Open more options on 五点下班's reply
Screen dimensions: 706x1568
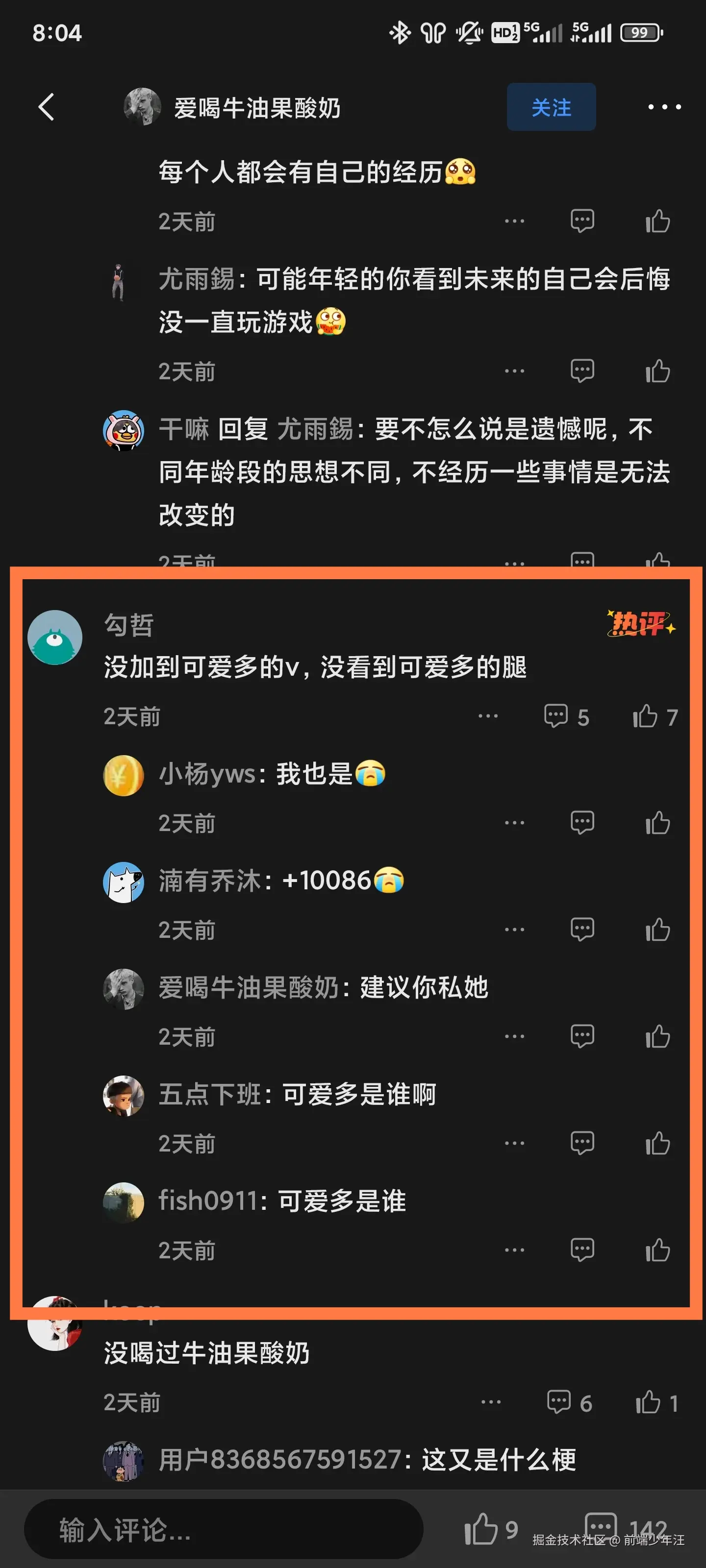(514, 1143)
